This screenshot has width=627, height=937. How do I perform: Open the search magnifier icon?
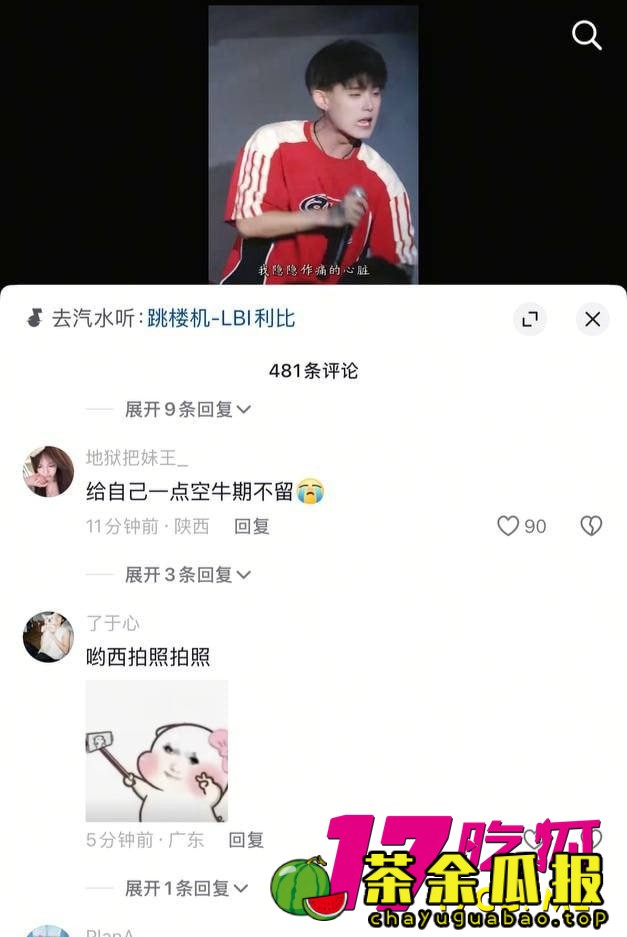[x=586, y=36]
